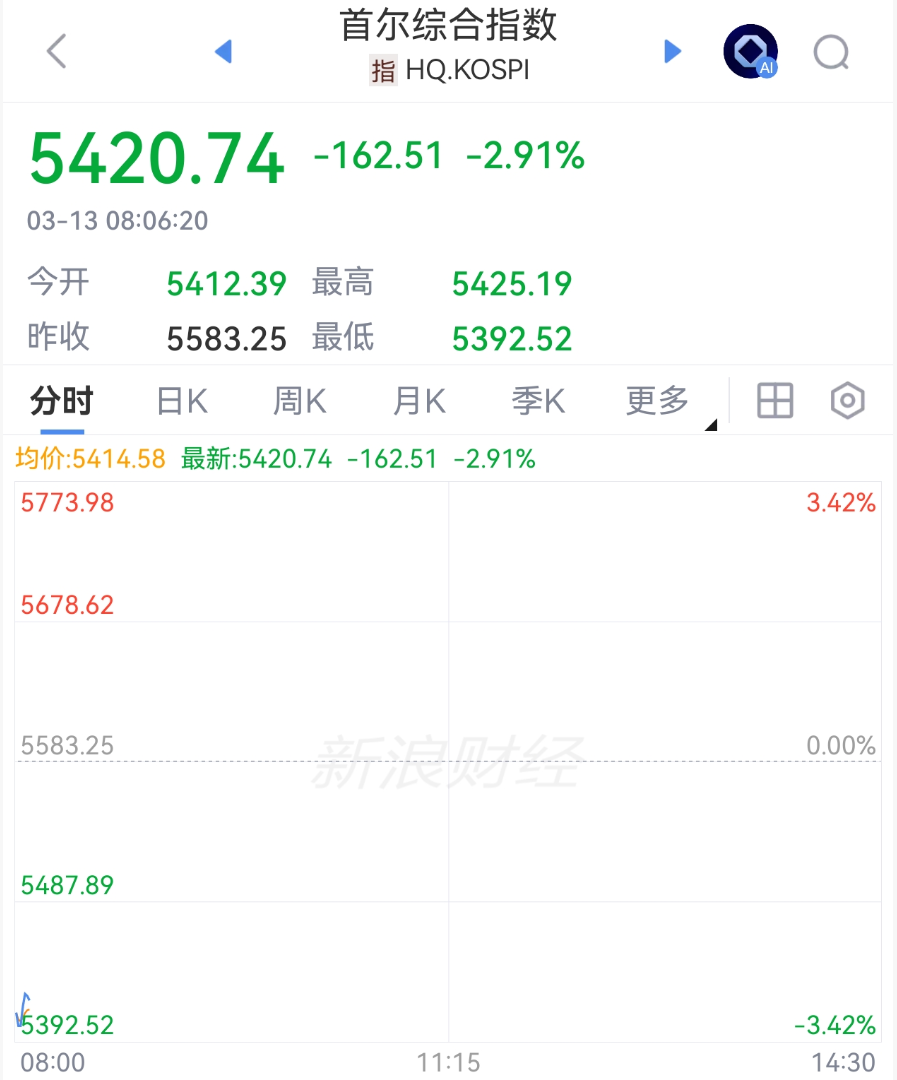The width and height of the screenshot is (897, 1080).
Task: Select the 分时 intraday chart tab
Action: (x=62, y=400)
